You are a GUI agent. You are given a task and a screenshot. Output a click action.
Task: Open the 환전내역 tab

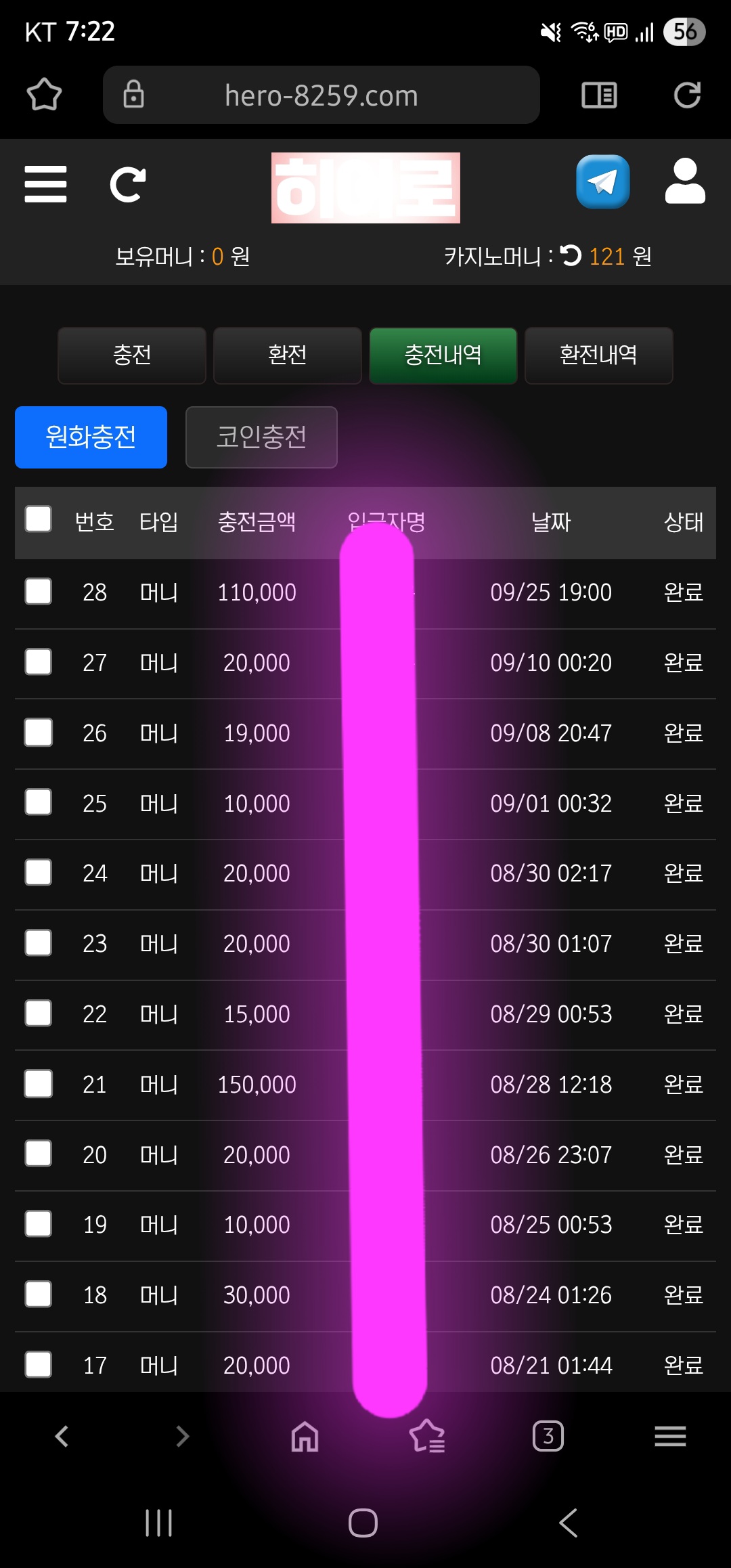point(599,355)
